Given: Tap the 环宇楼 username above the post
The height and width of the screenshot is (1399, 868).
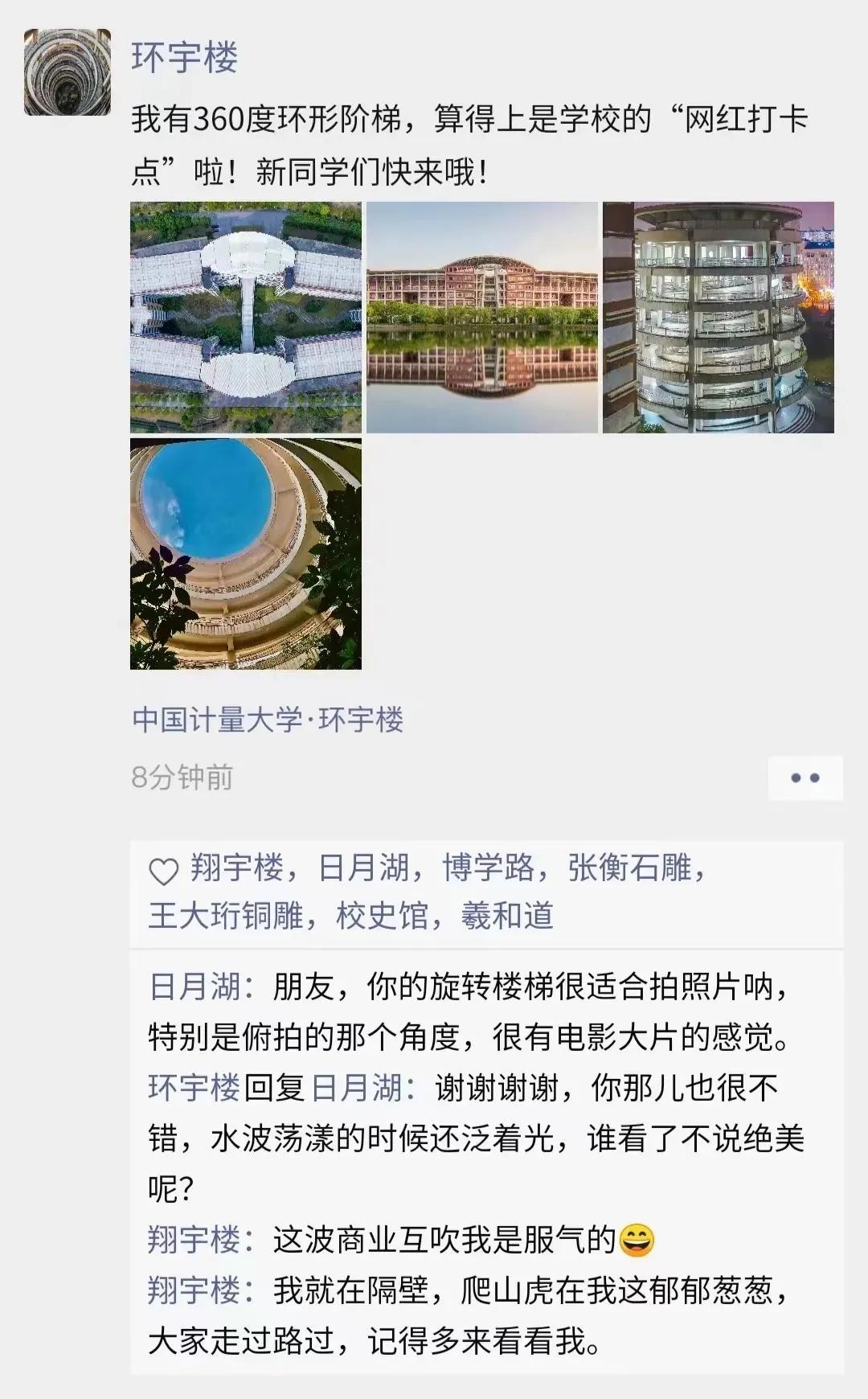Looking at the screenshot, I should tap(185, 59).
